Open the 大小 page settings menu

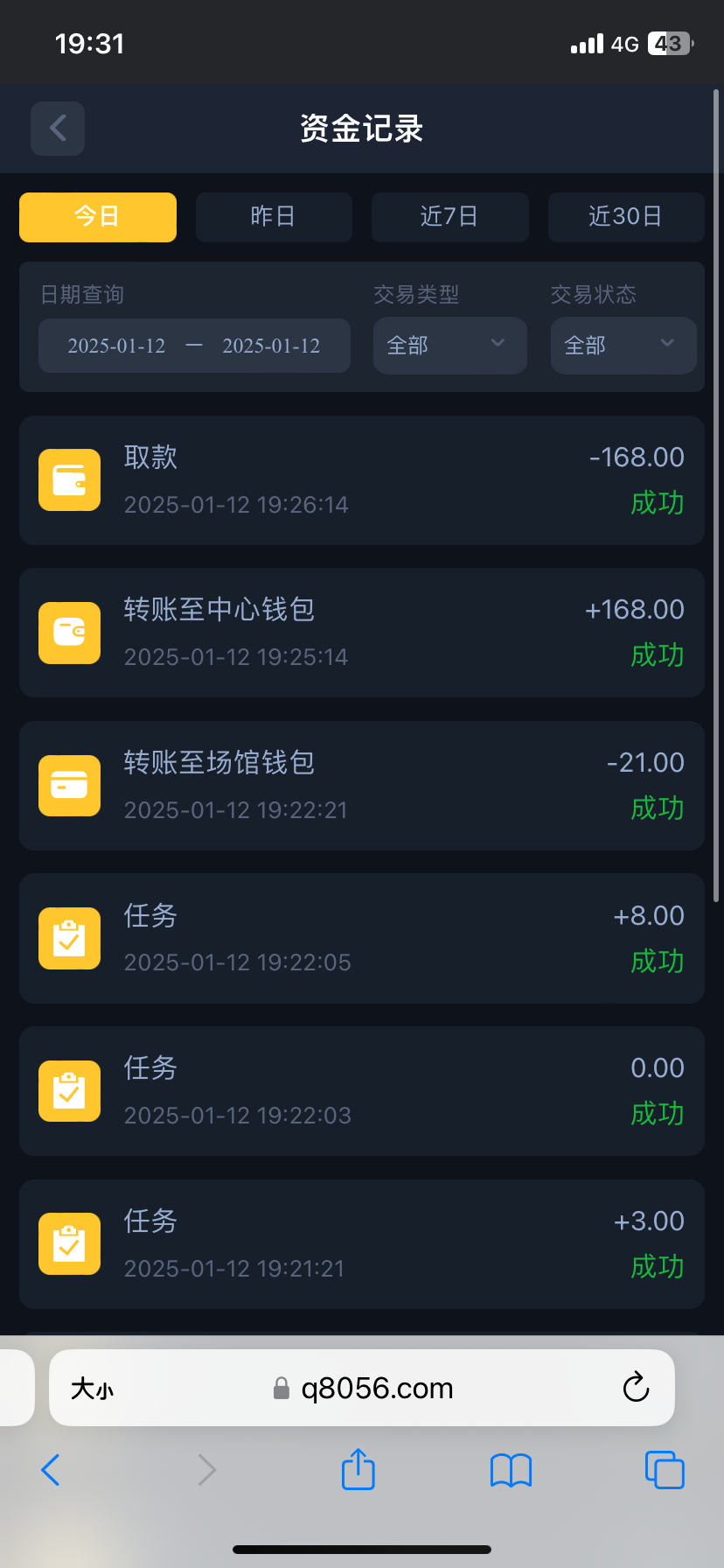point(92,1389)
